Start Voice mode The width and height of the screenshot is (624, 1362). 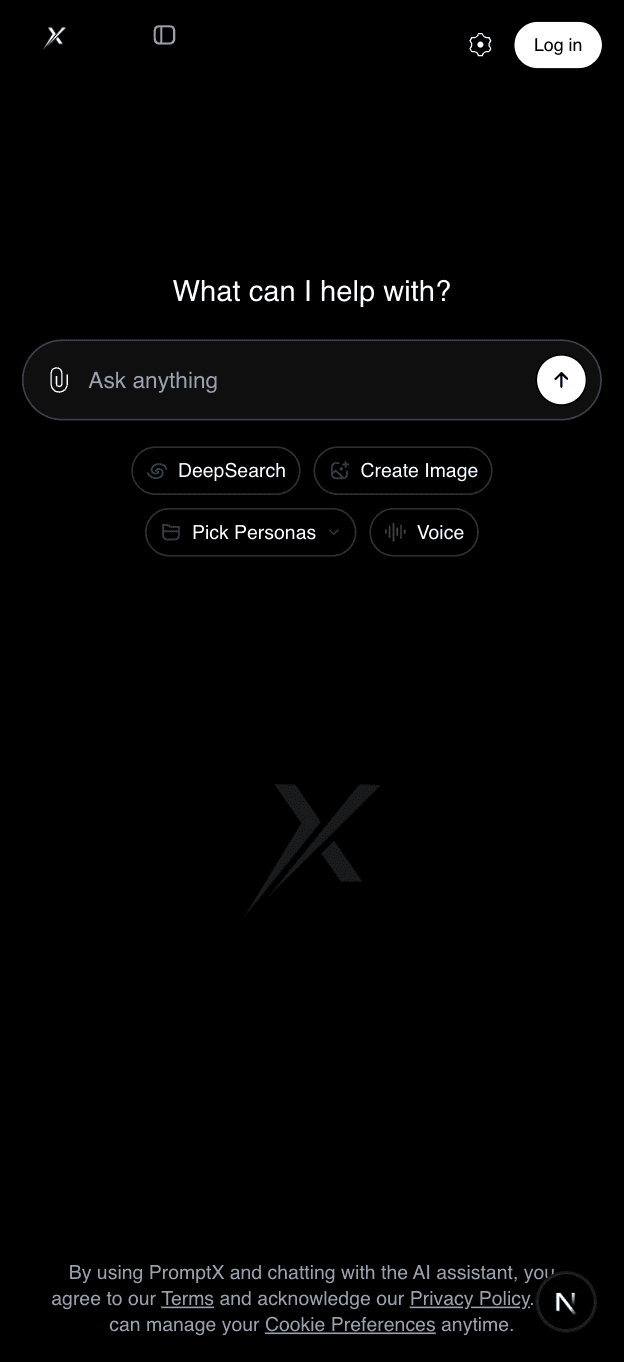[x=424, y=533]
